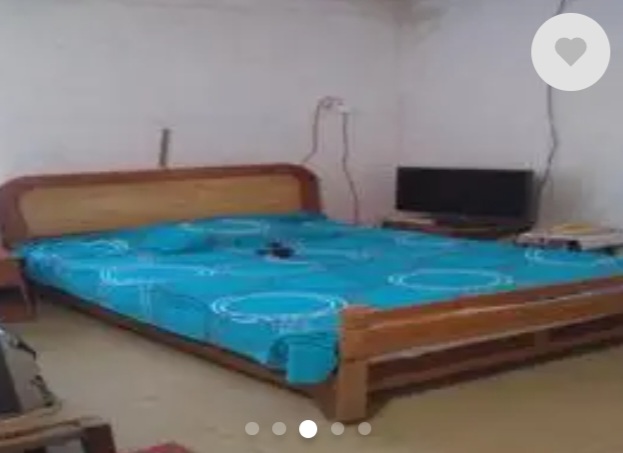
Task: Jump to the first photo indicator dot
Action: point(252,429)
